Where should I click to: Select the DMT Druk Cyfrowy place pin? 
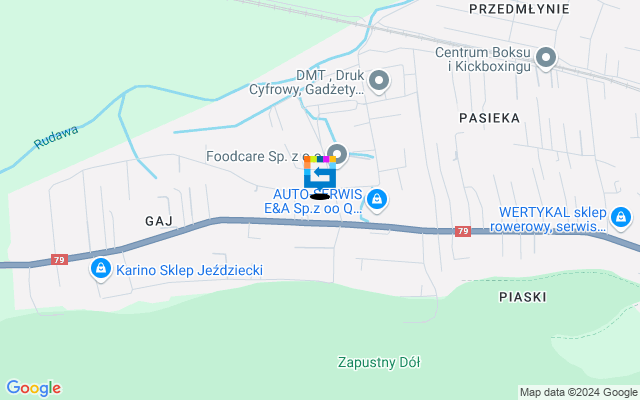point(378,79)
